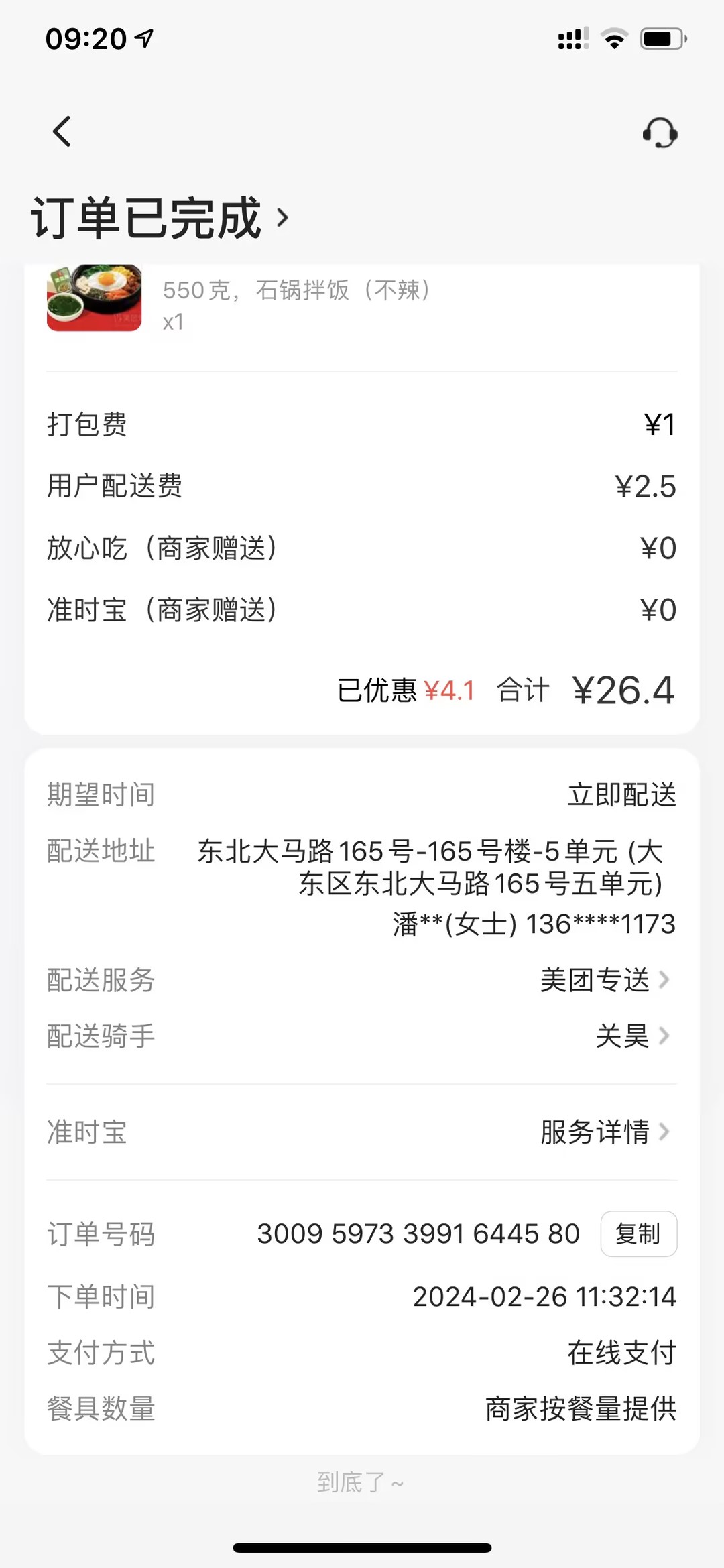View the 美团专送 delivery service info

click(x=605, y=980)
